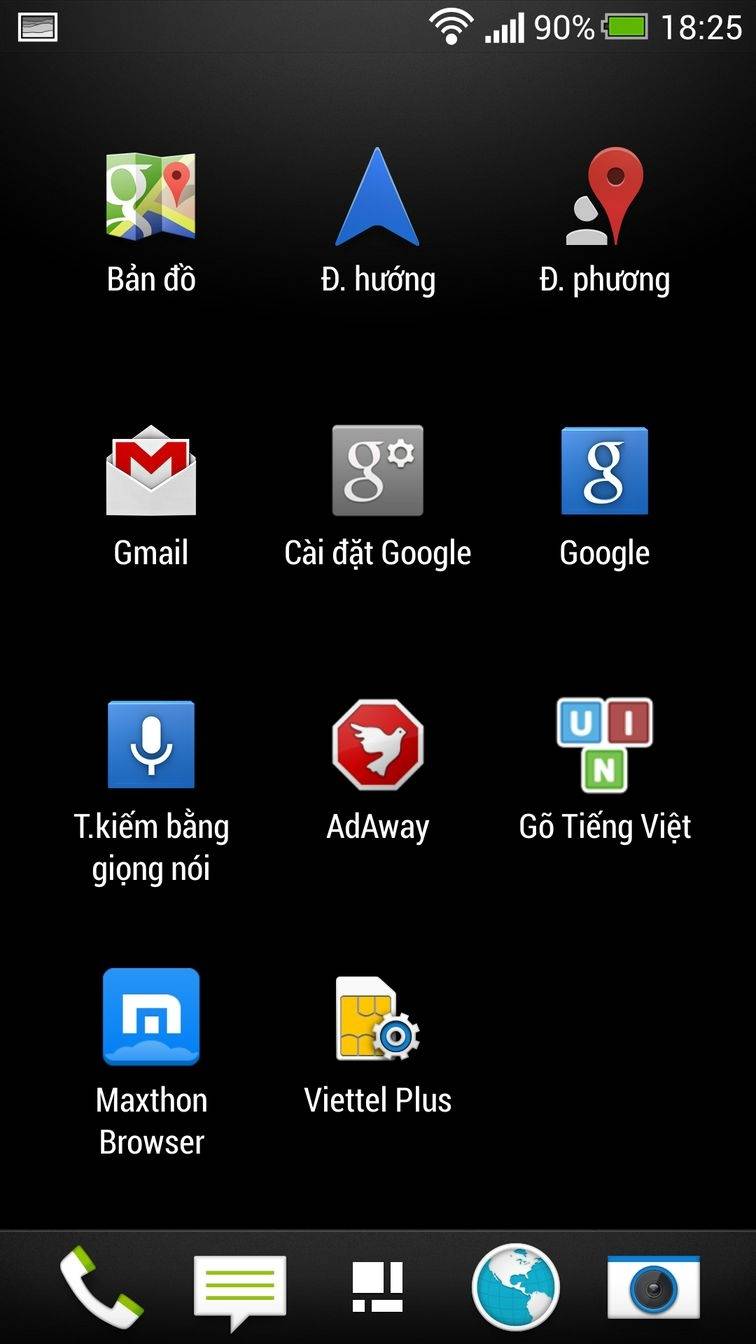Image resolution: width=756 pixels, height=1344 pixels.
Task: Launch Maxthon Browser
Action: tap(151, 1017)
